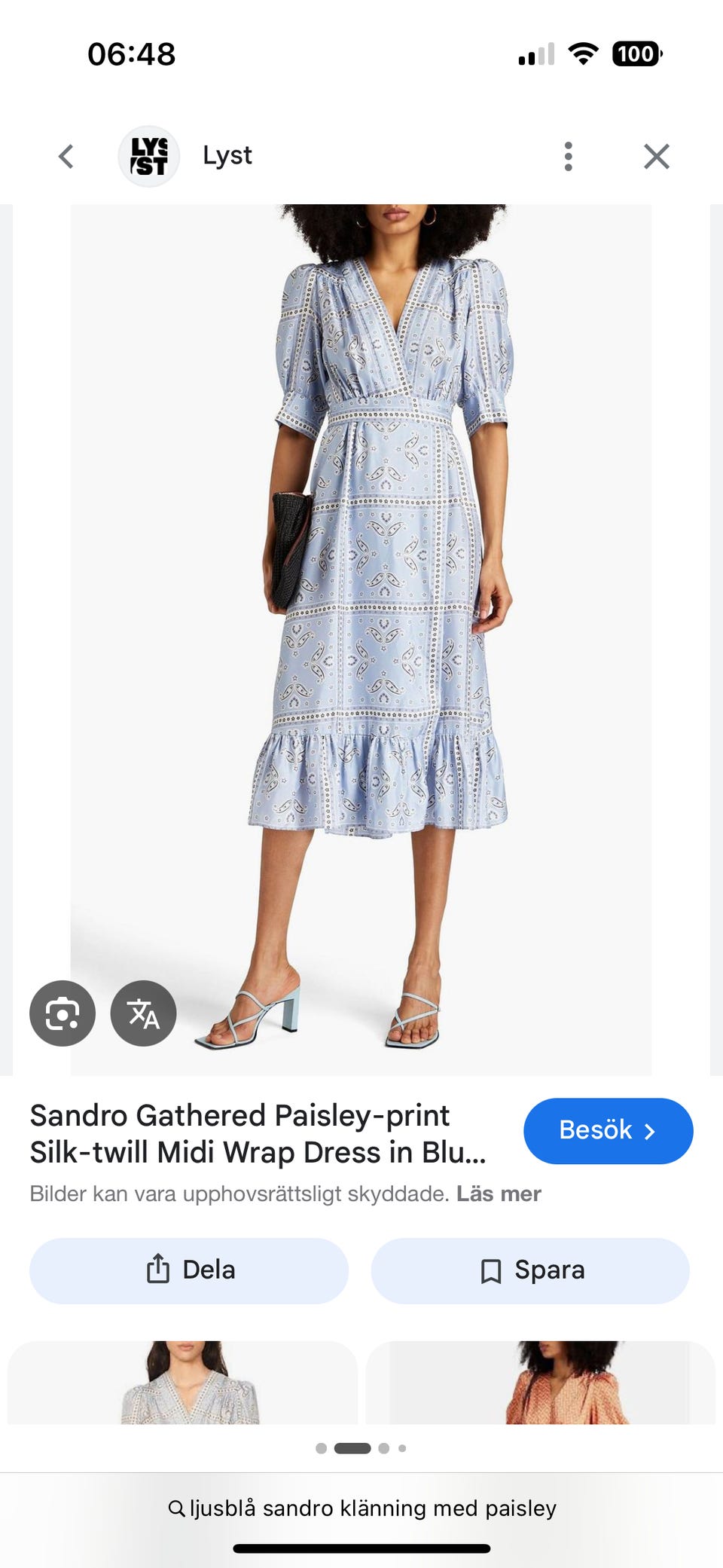The image size is (723, 1568).
Task: Save the image with Spara
Action: point(530,1270)
